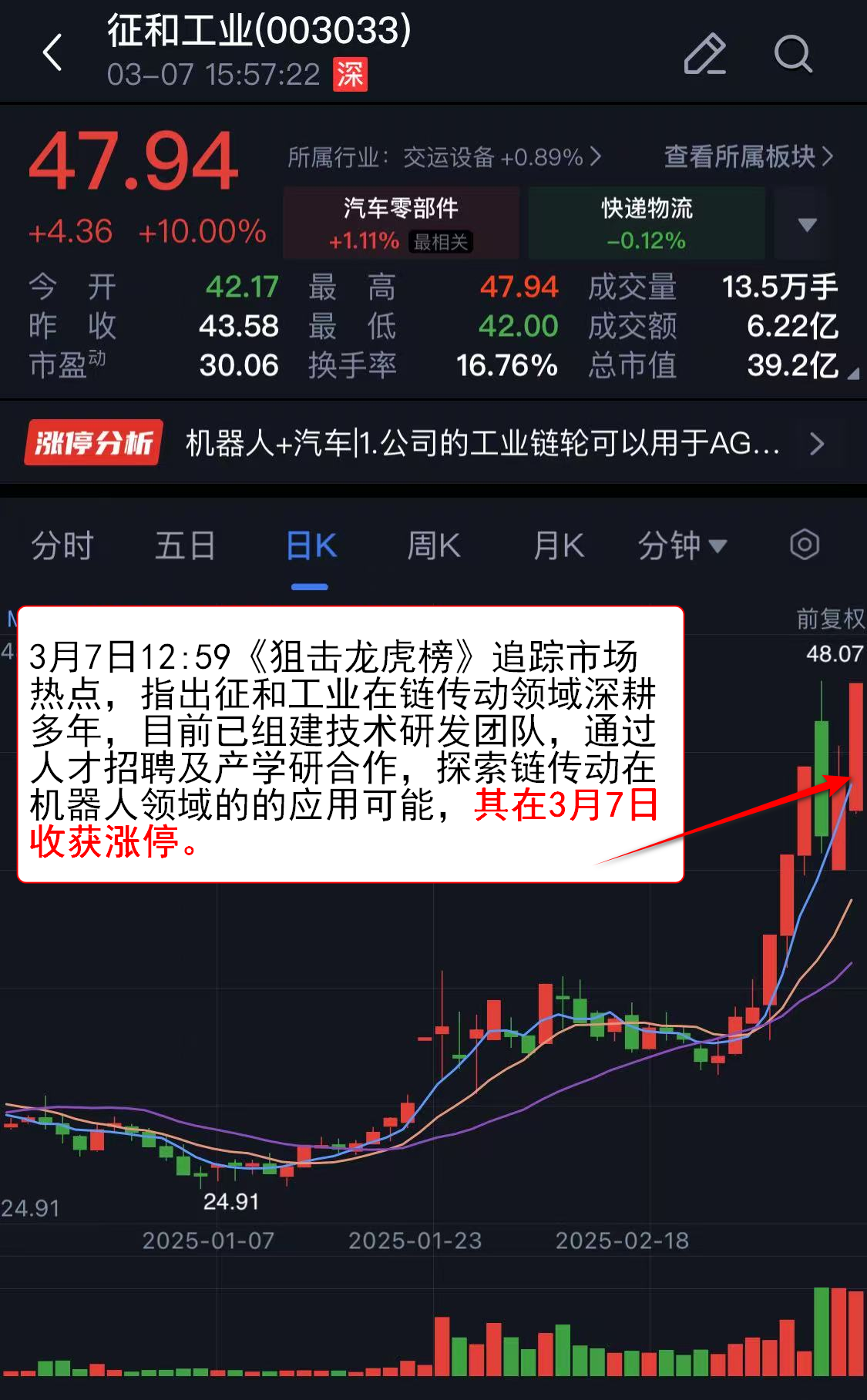Switch to 月K chart tab
The width and height of the screenshot is (867, 1400).
tap(559, 546)
